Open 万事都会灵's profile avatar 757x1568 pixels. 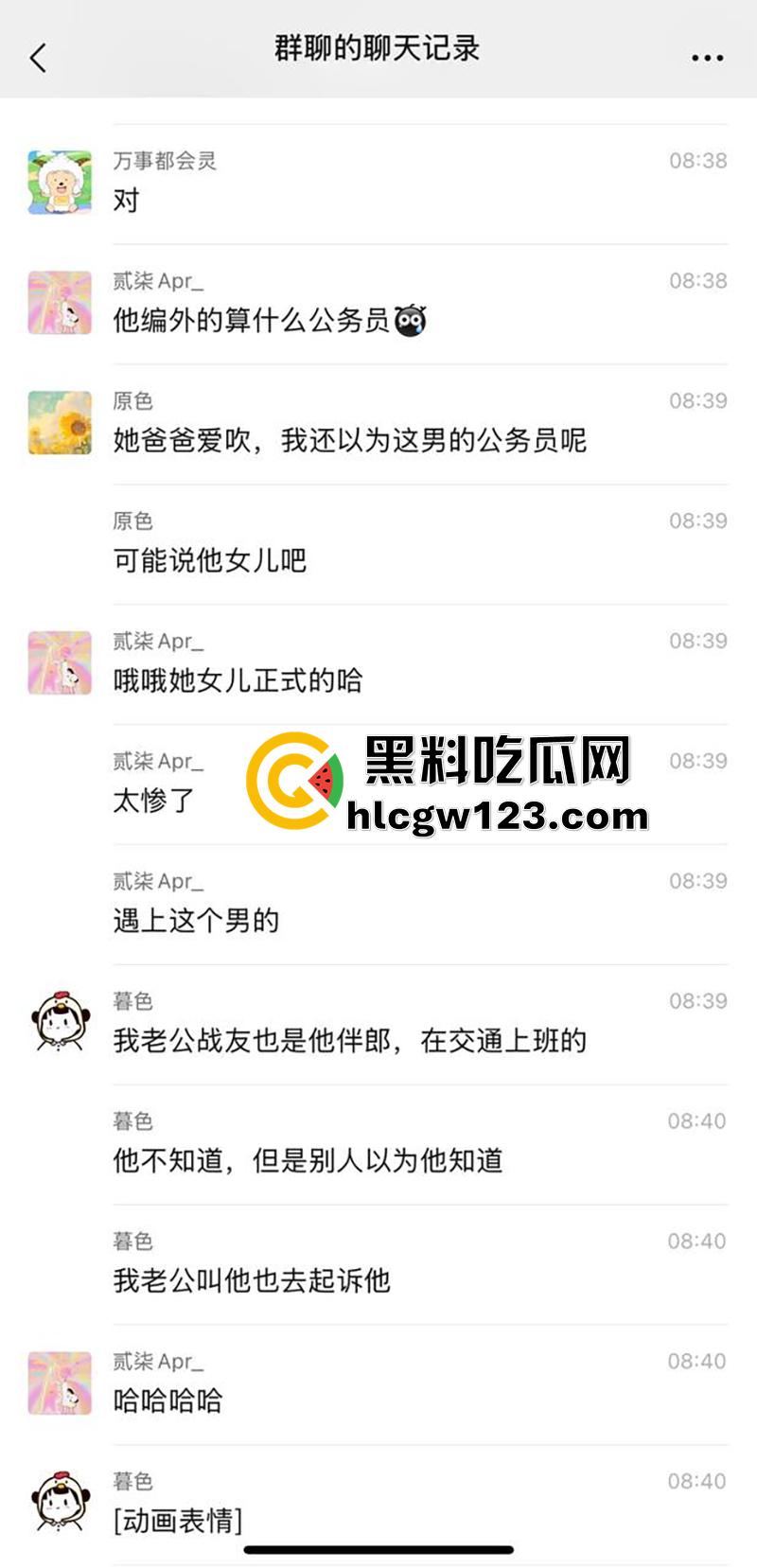click(x=59, y=181)
